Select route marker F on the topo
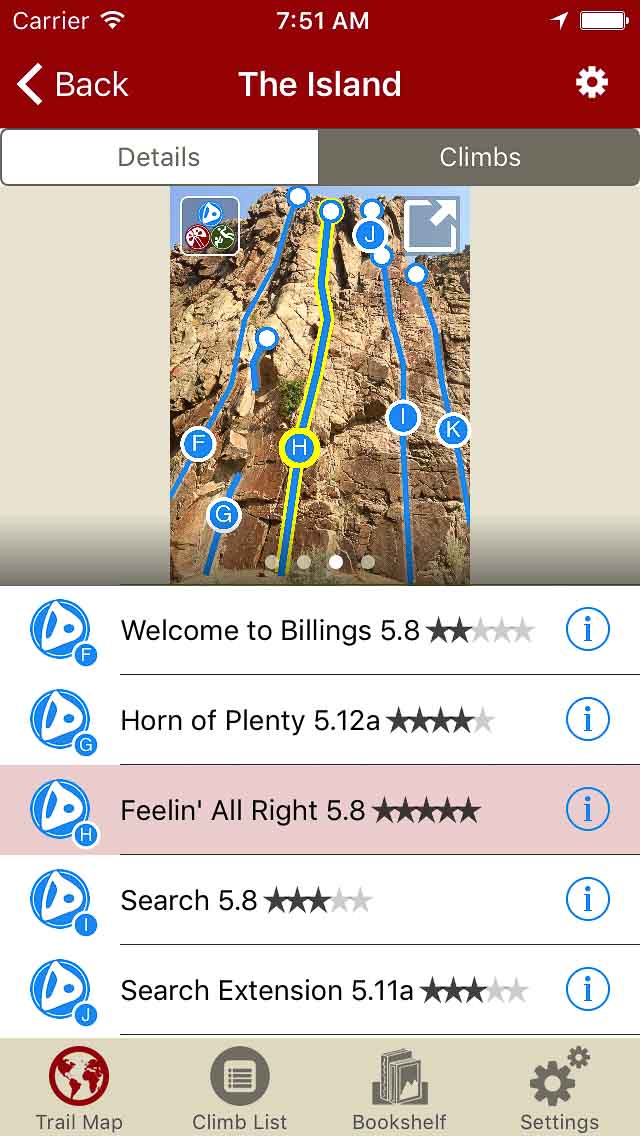Image resolution: width=640 pixels, height=1136 pixels. tap(199, 443)
